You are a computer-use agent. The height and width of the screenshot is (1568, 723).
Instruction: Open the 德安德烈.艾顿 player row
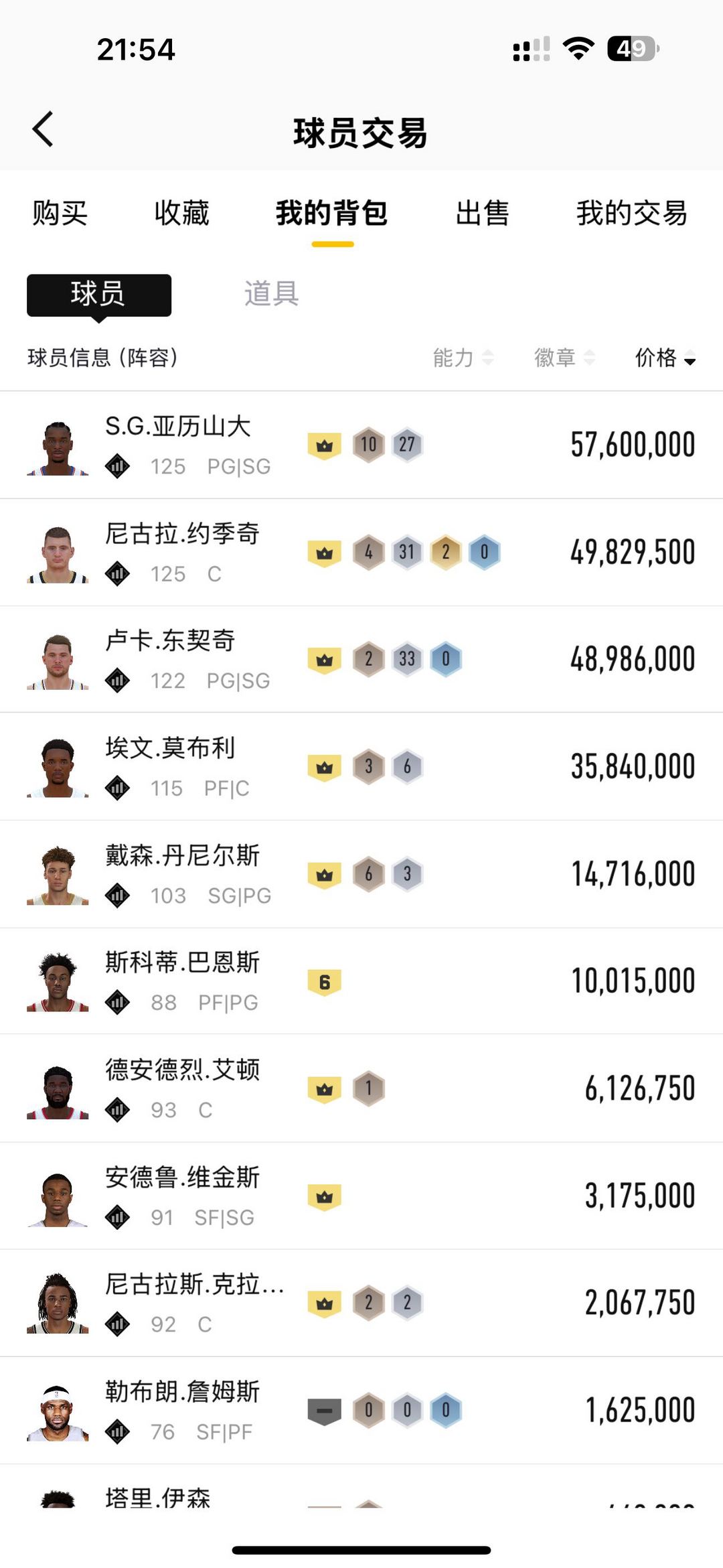361,1088
